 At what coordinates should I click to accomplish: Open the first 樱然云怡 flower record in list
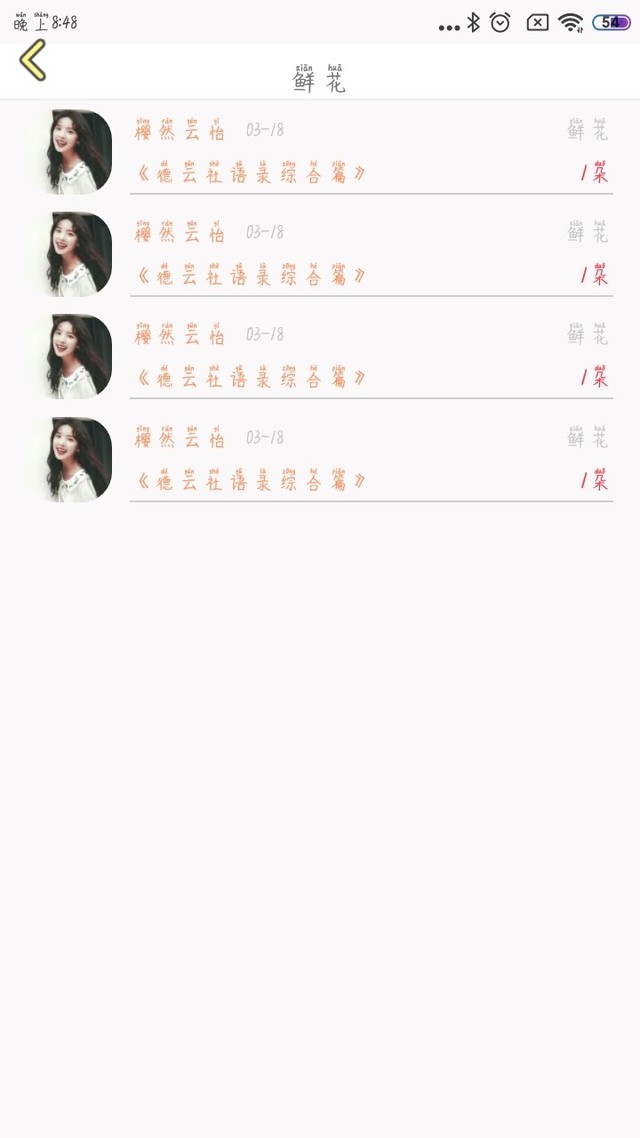[320, 152]
